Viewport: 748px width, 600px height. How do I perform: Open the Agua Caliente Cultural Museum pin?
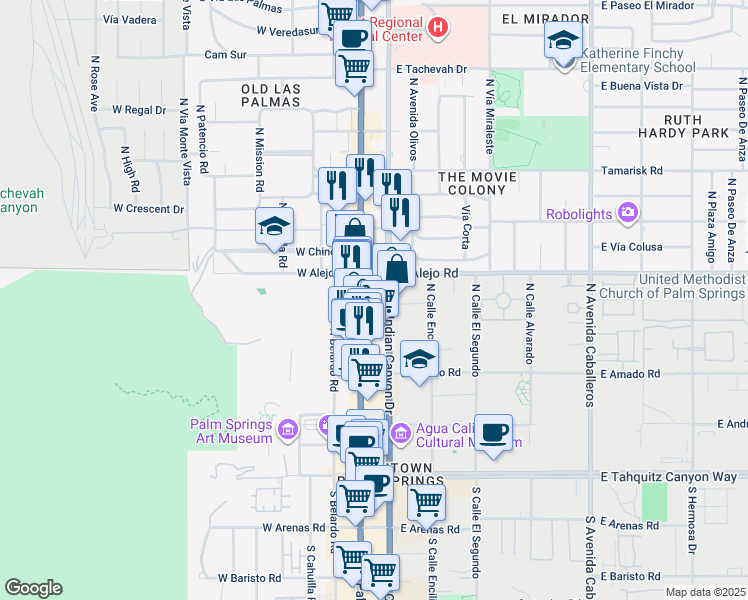401,434
